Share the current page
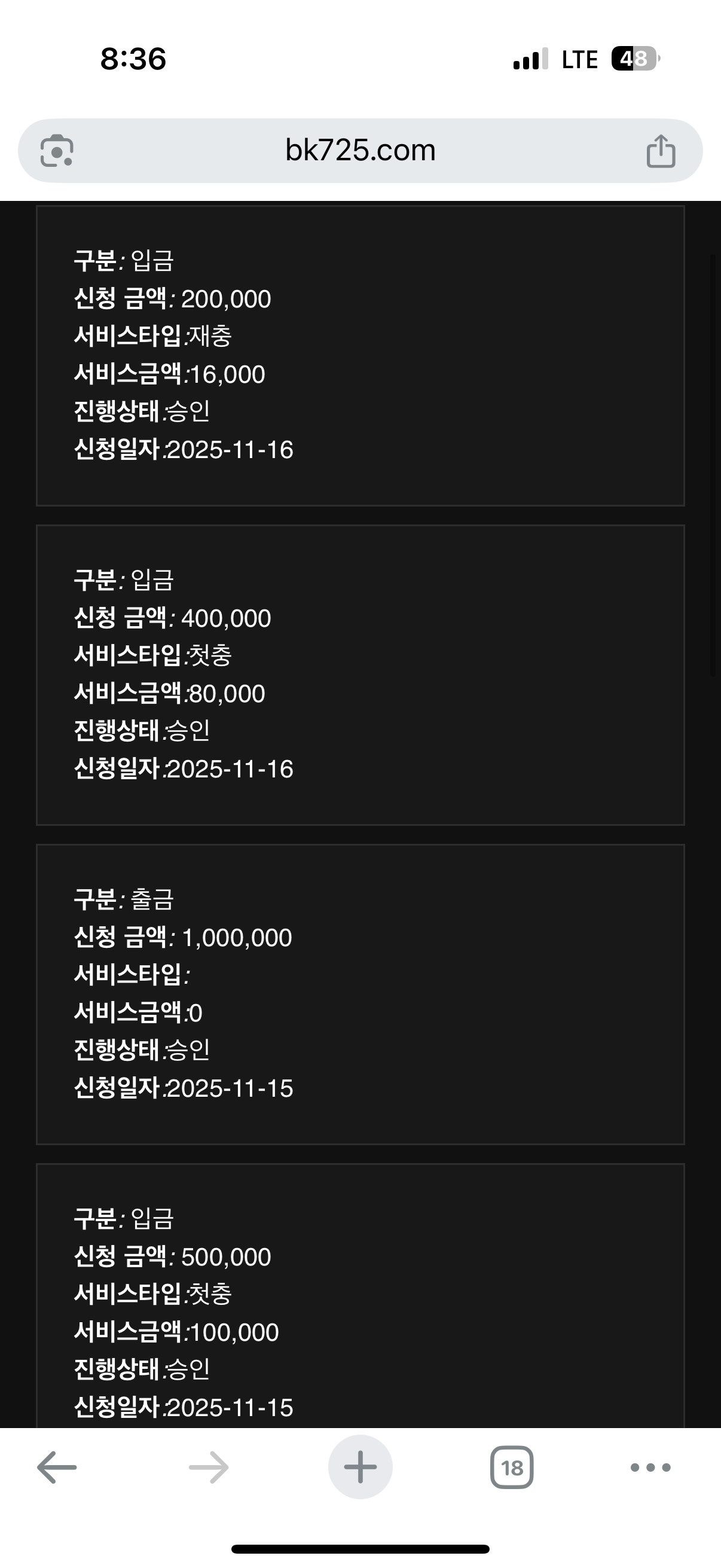The image size is (721, 1568). (x=661, y=150)
